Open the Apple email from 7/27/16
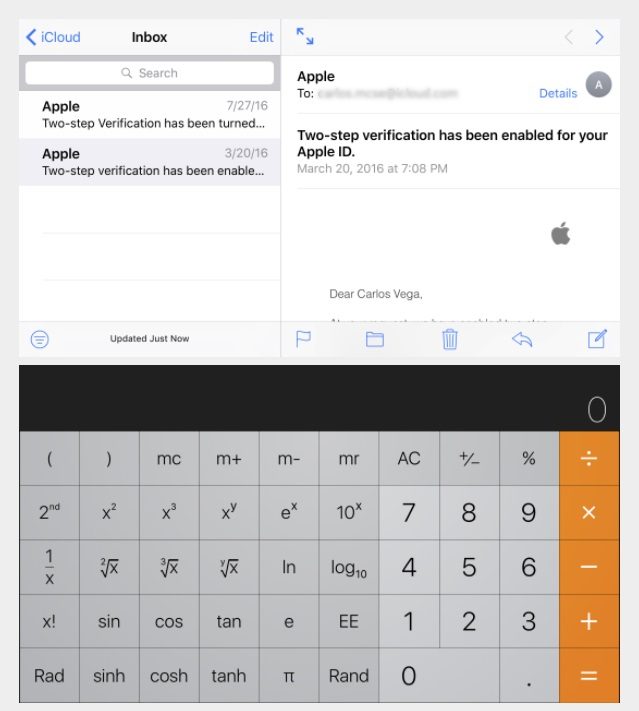The width and height of the screenshot is (639, 711). pos(150,114)
